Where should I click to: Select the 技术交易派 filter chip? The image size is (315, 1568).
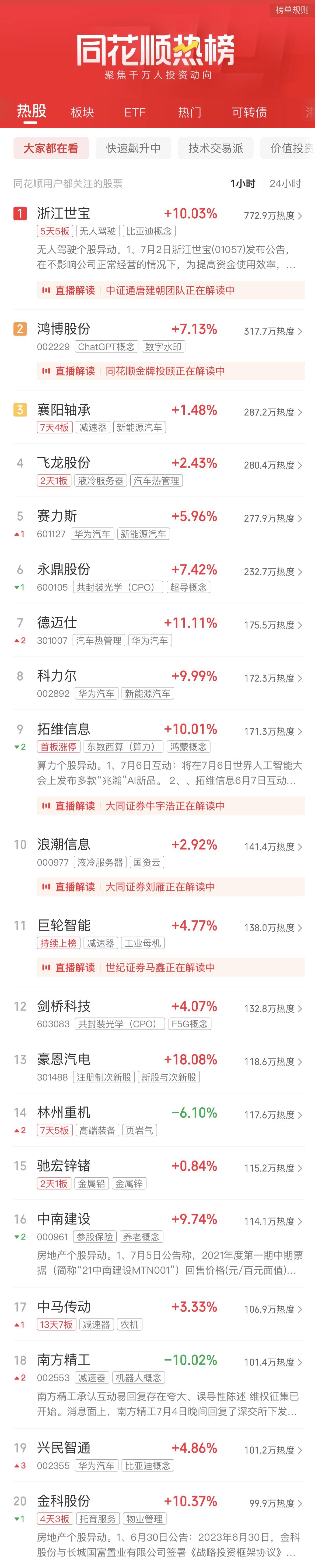[x=216, y=148]
